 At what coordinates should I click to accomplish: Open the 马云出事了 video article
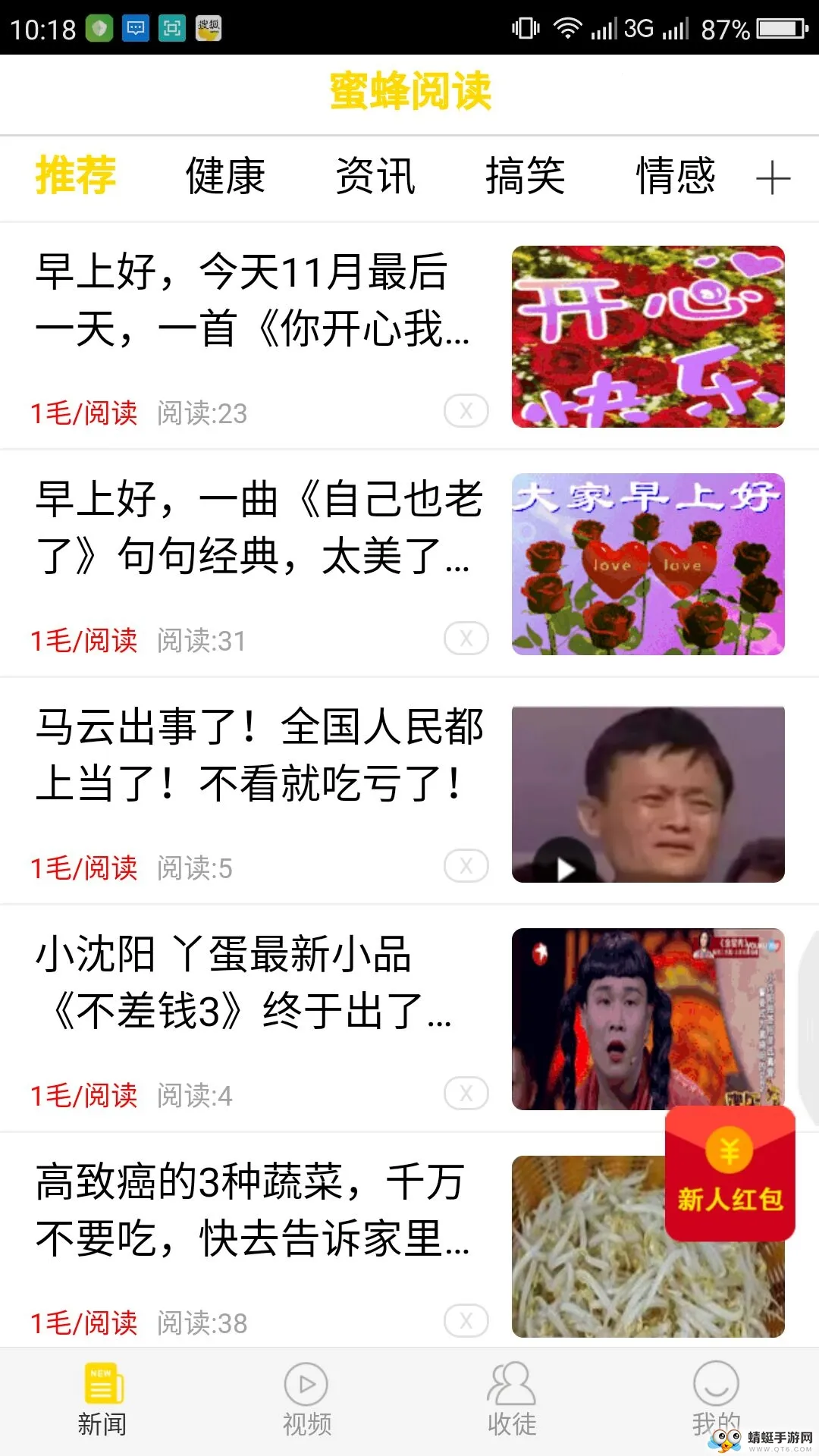[258, 756]
